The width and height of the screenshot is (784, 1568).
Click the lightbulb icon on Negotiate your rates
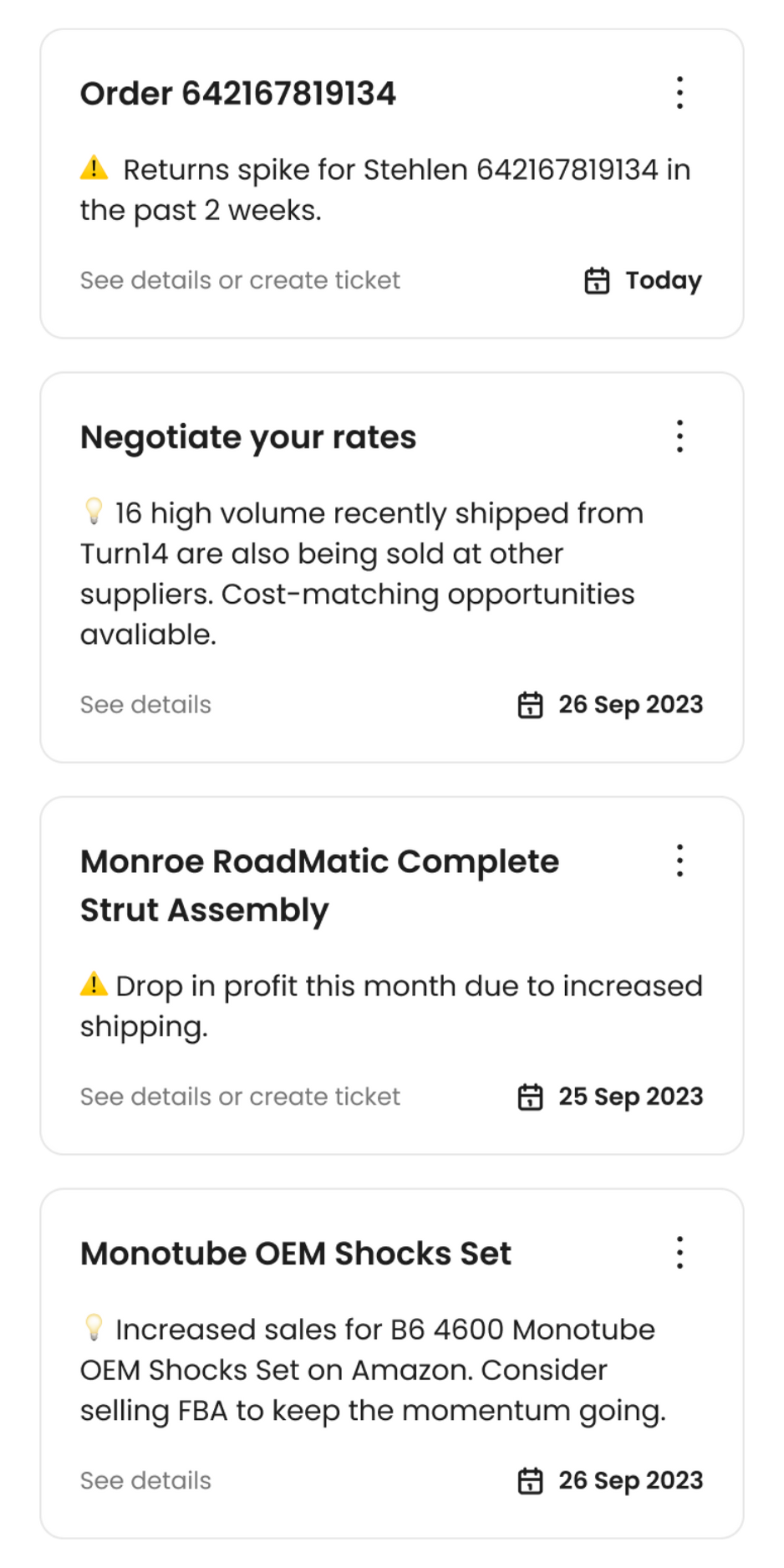(94, 512)
